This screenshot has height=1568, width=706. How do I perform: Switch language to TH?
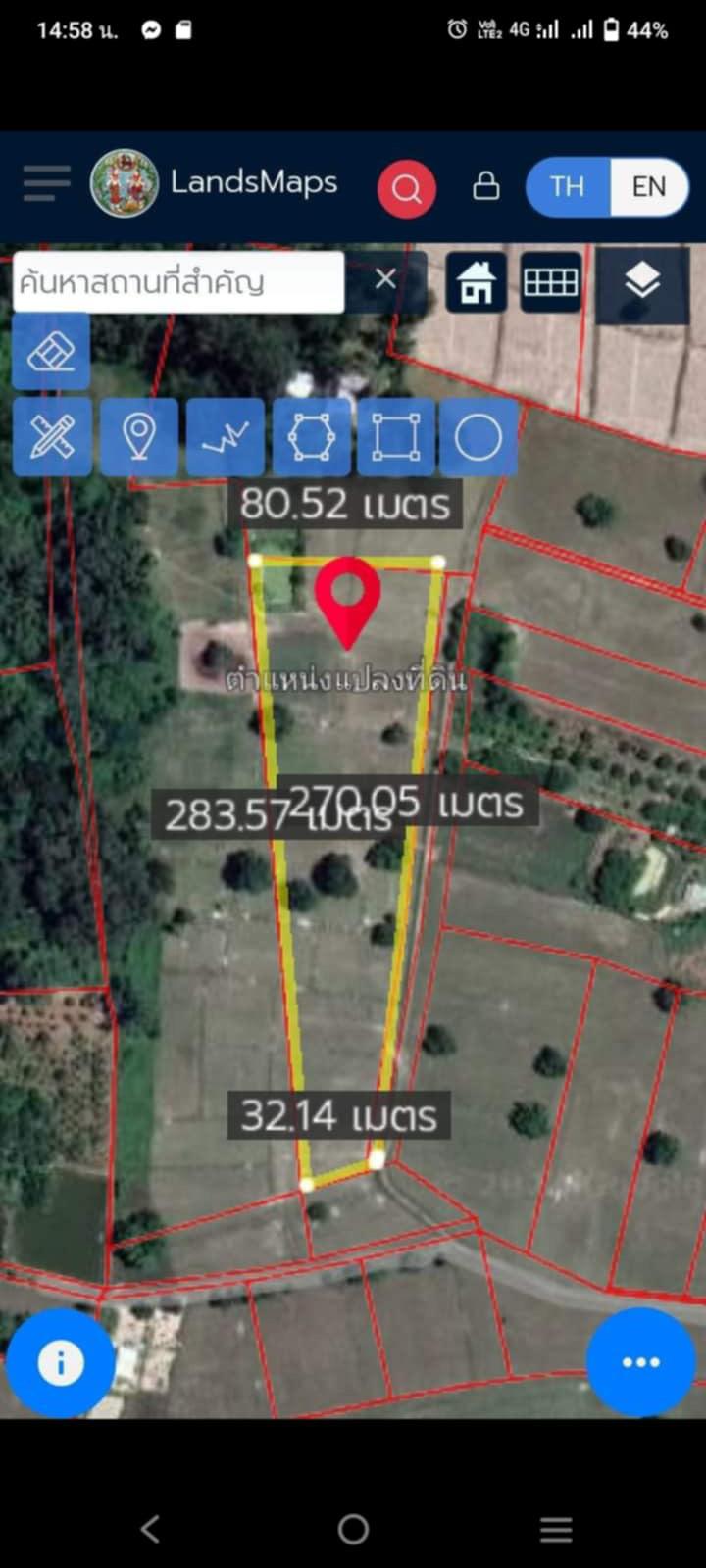[568, 186]
